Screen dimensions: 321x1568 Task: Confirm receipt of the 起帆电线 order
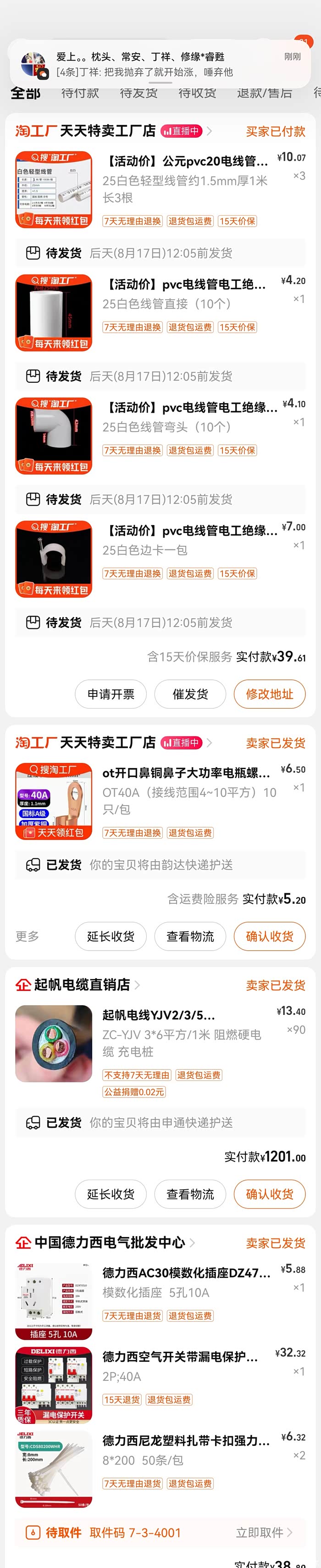tap(269, 1194)
